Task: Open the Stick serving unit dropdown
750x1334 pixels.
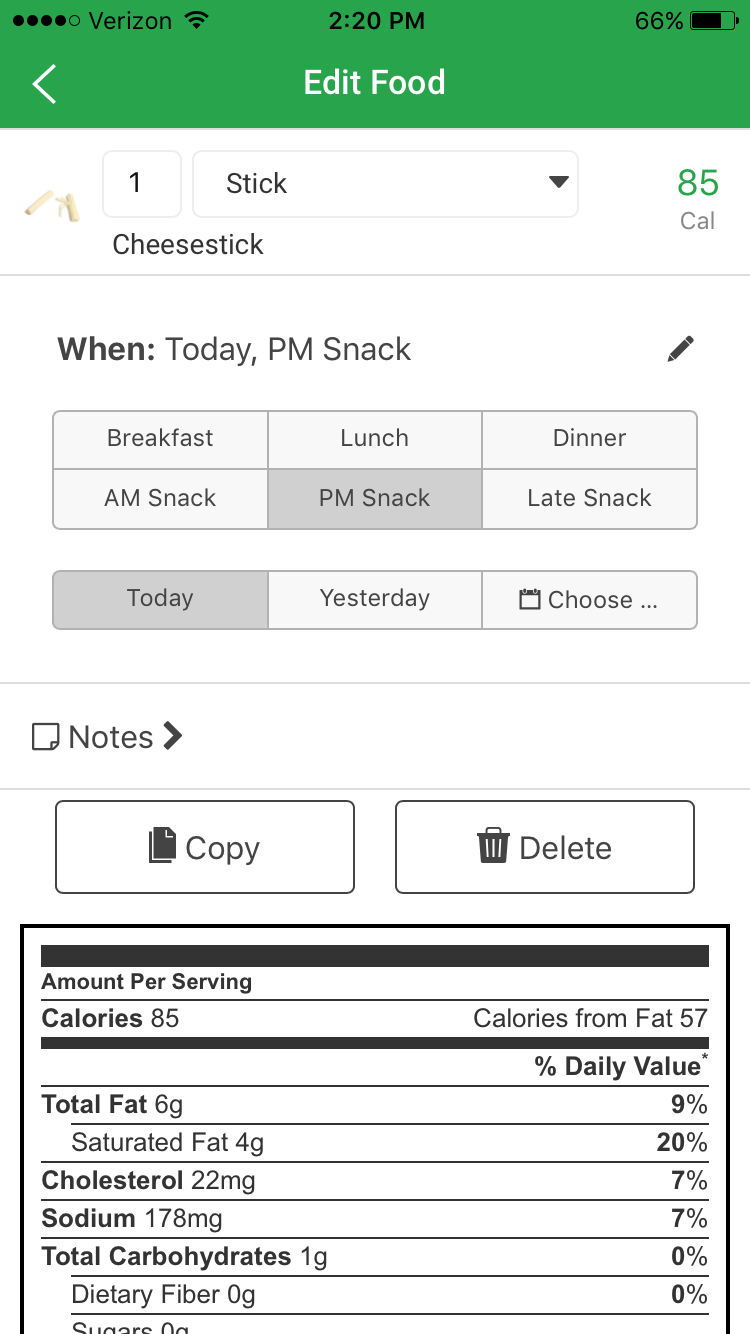Action: (x=385, y=184)
